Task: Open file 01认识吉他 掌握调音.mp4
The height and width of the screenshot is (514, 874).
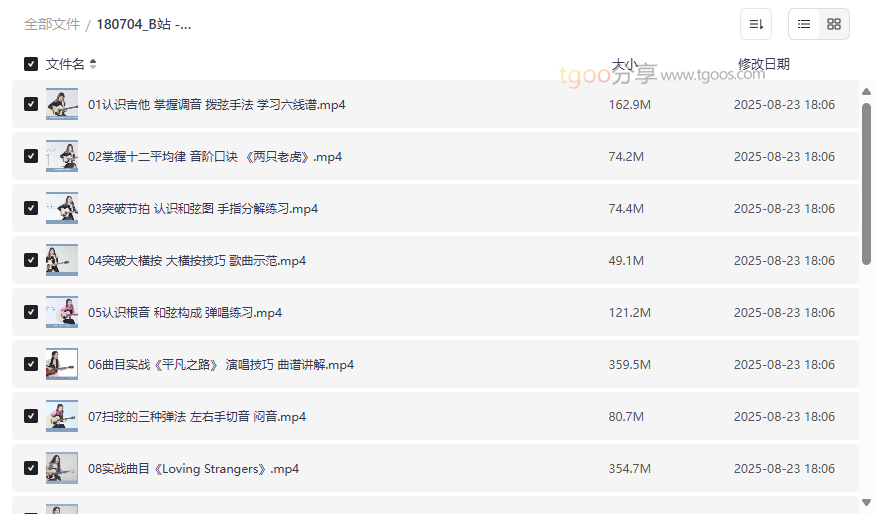Action: (x=216, y=104)
